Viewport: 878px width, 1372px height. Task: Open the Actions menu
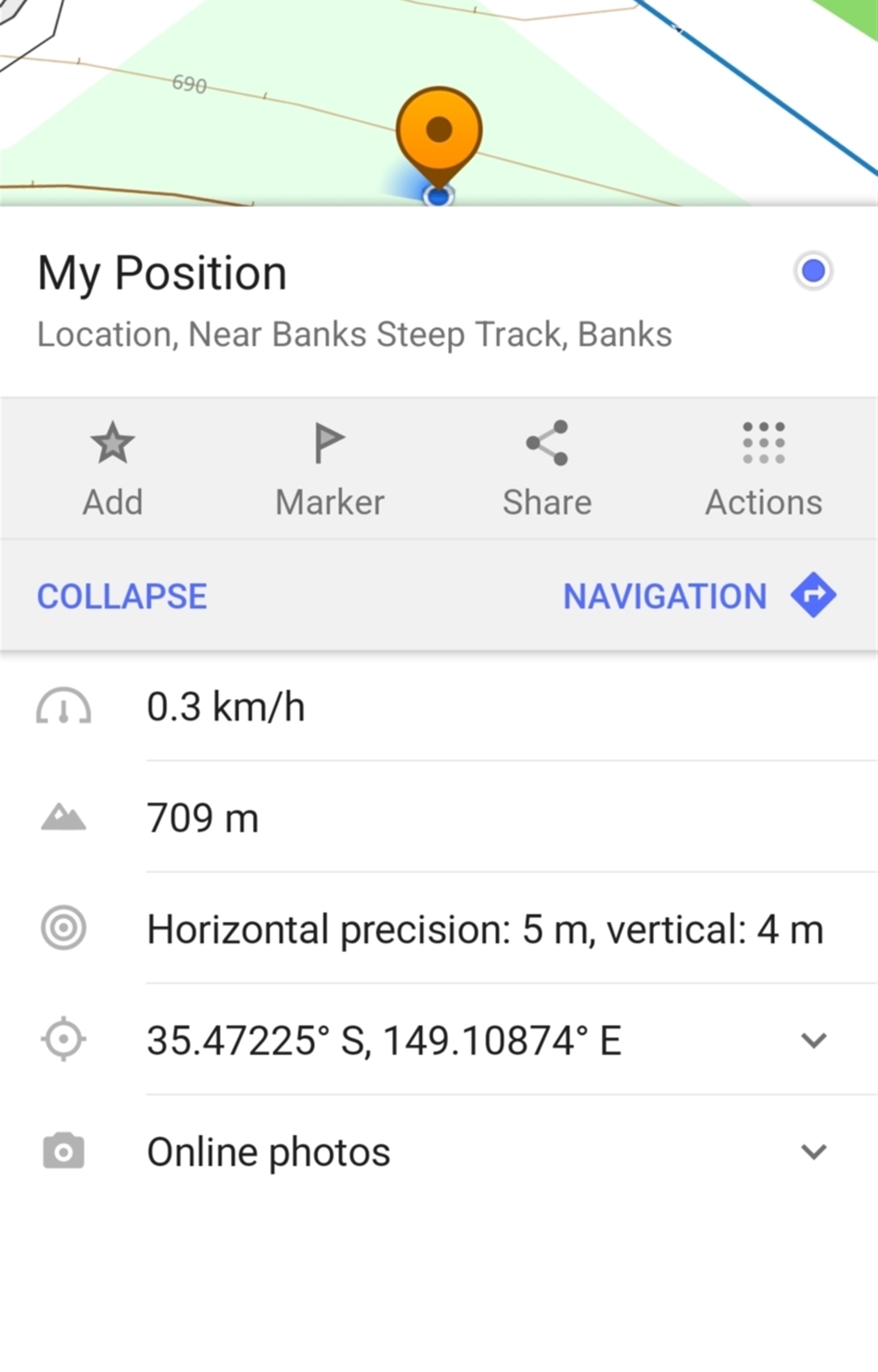[x=763, y=467]
